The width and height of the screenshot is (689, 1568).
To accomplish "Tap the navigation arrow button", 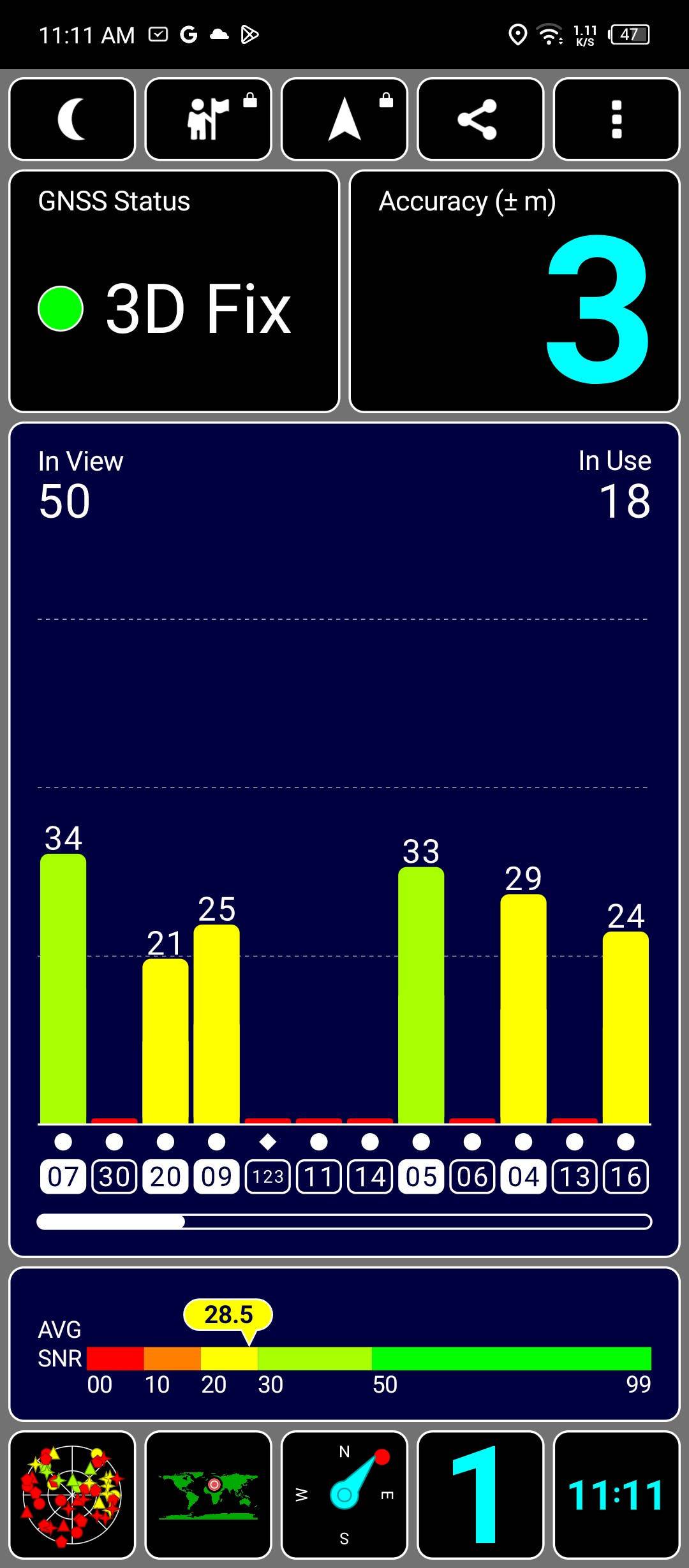I will click(344, 119).
